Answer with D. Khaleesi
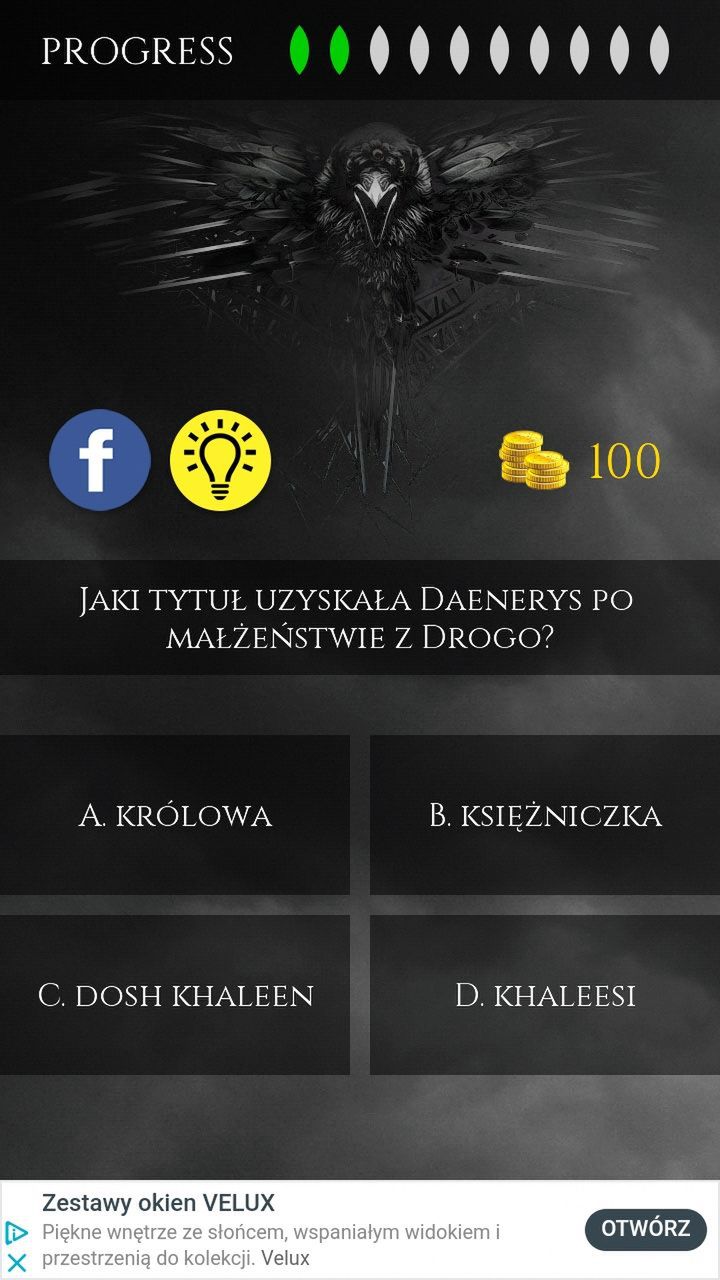 (545, 995)
